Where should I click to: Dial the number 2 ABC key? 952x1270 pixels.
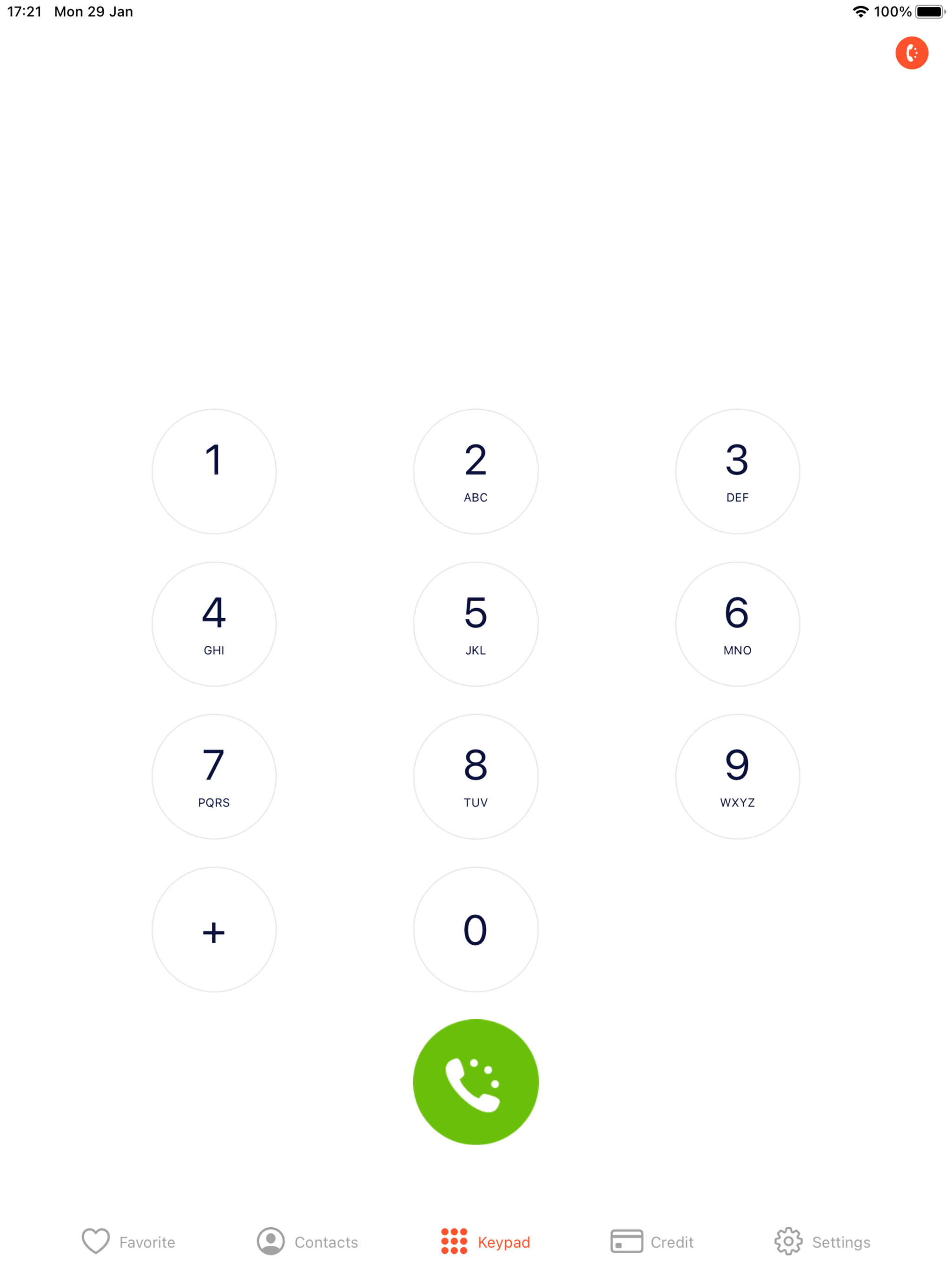[476, 471]
